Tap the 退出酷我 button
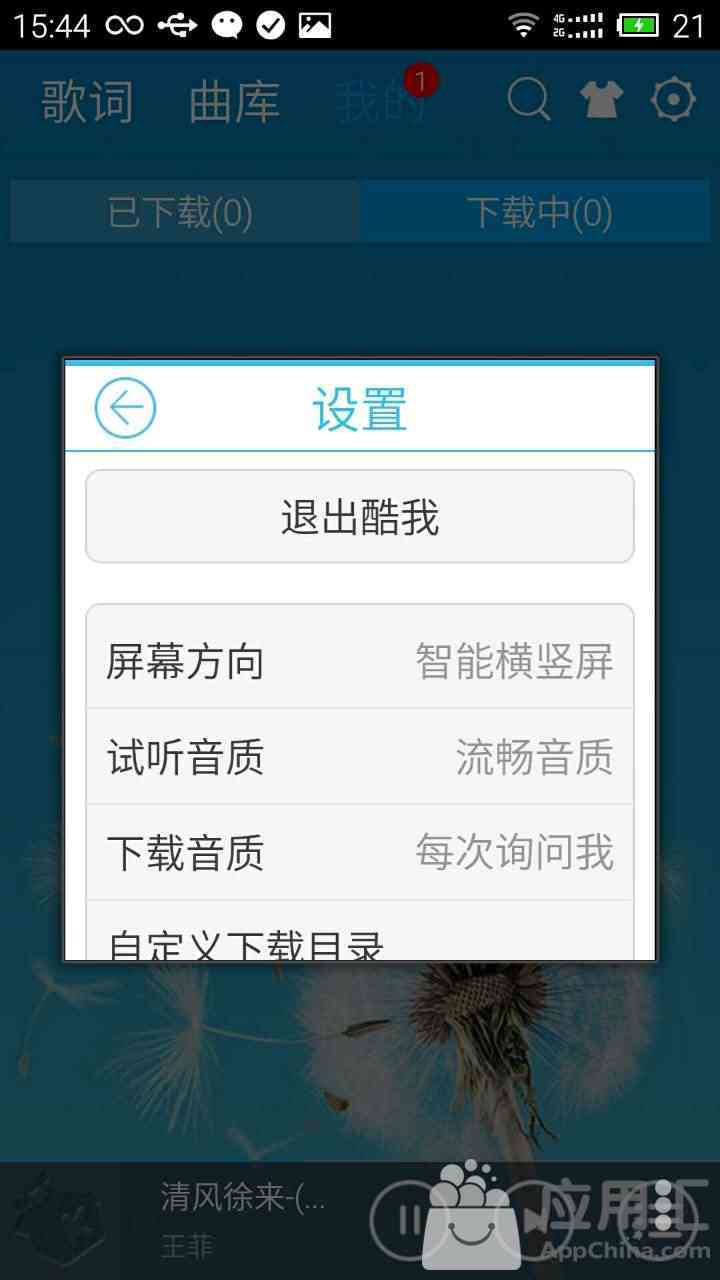This screenshot has width=720, height=1280. [x=360, y=517]
